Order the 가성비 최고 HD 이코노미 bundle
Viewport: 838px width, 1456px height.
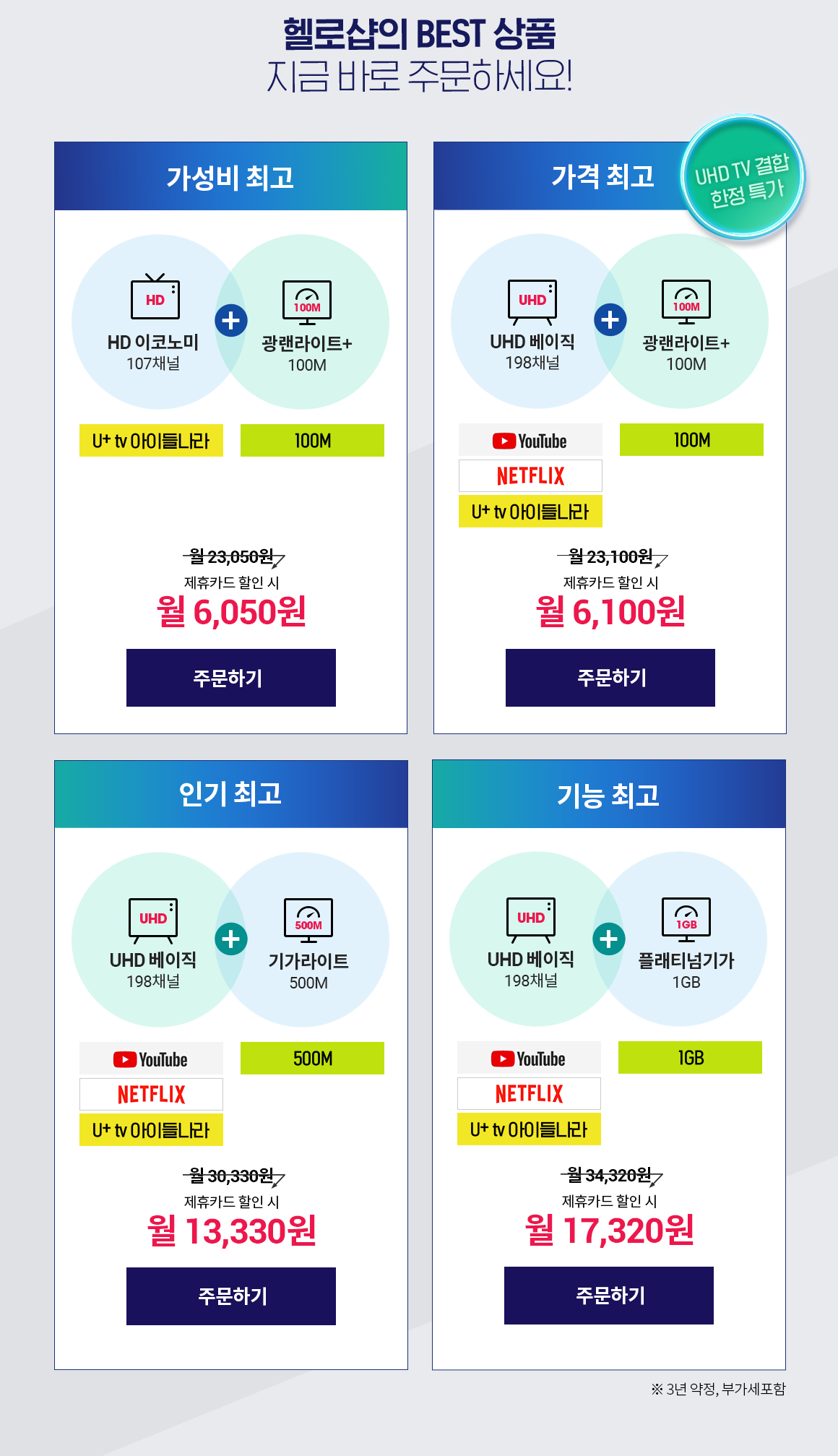point(230,678)
